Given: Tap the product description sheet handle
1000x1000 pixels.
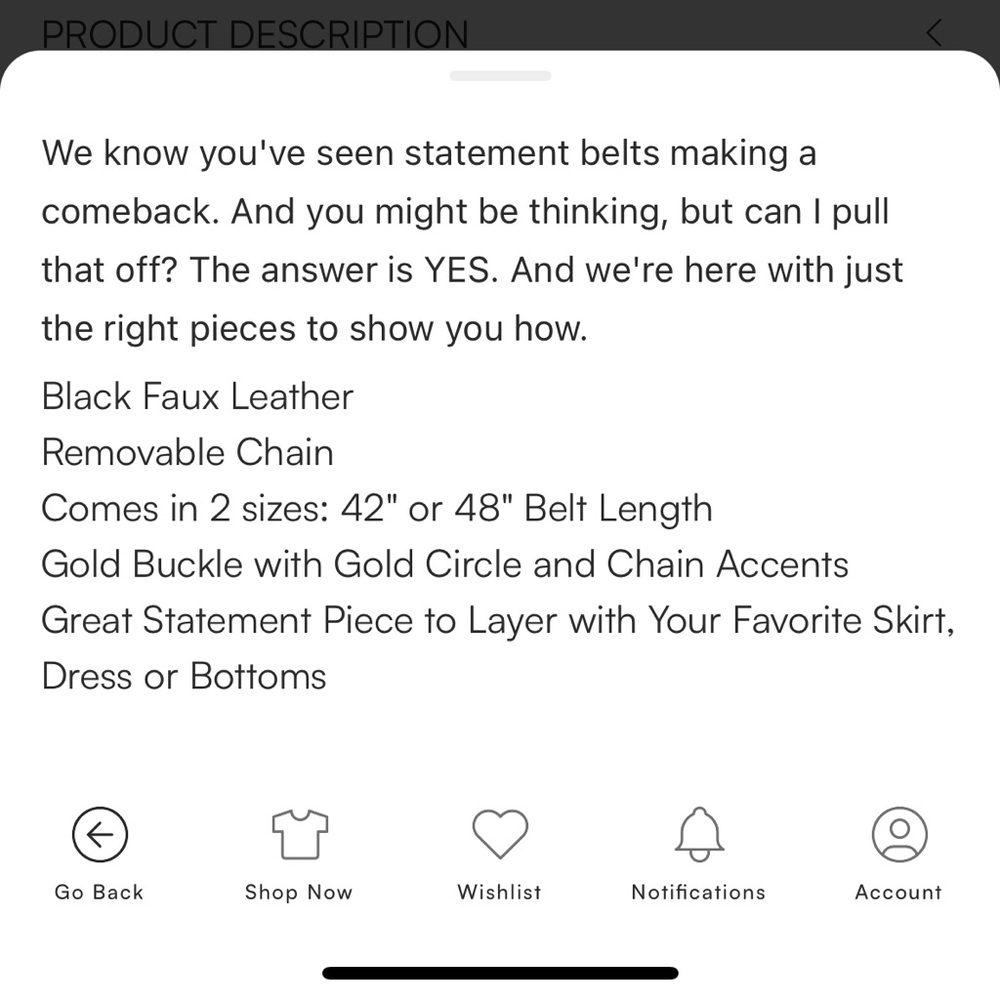Looking at the screenshot, I should pyautogui.click(x=500, y=76).
